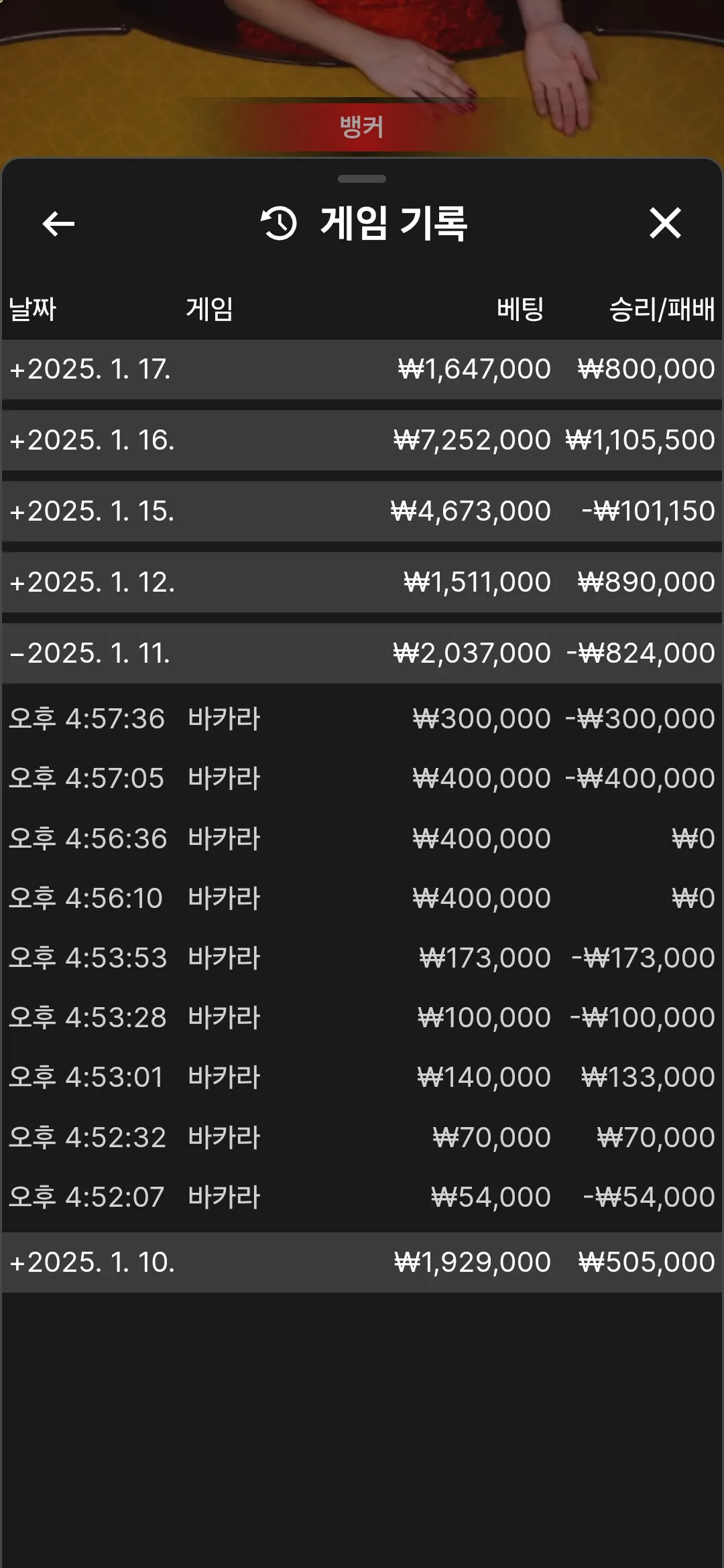Screen dimensions: 724x1568
Task: Go back using the left arrow
Action: (58, 223)
